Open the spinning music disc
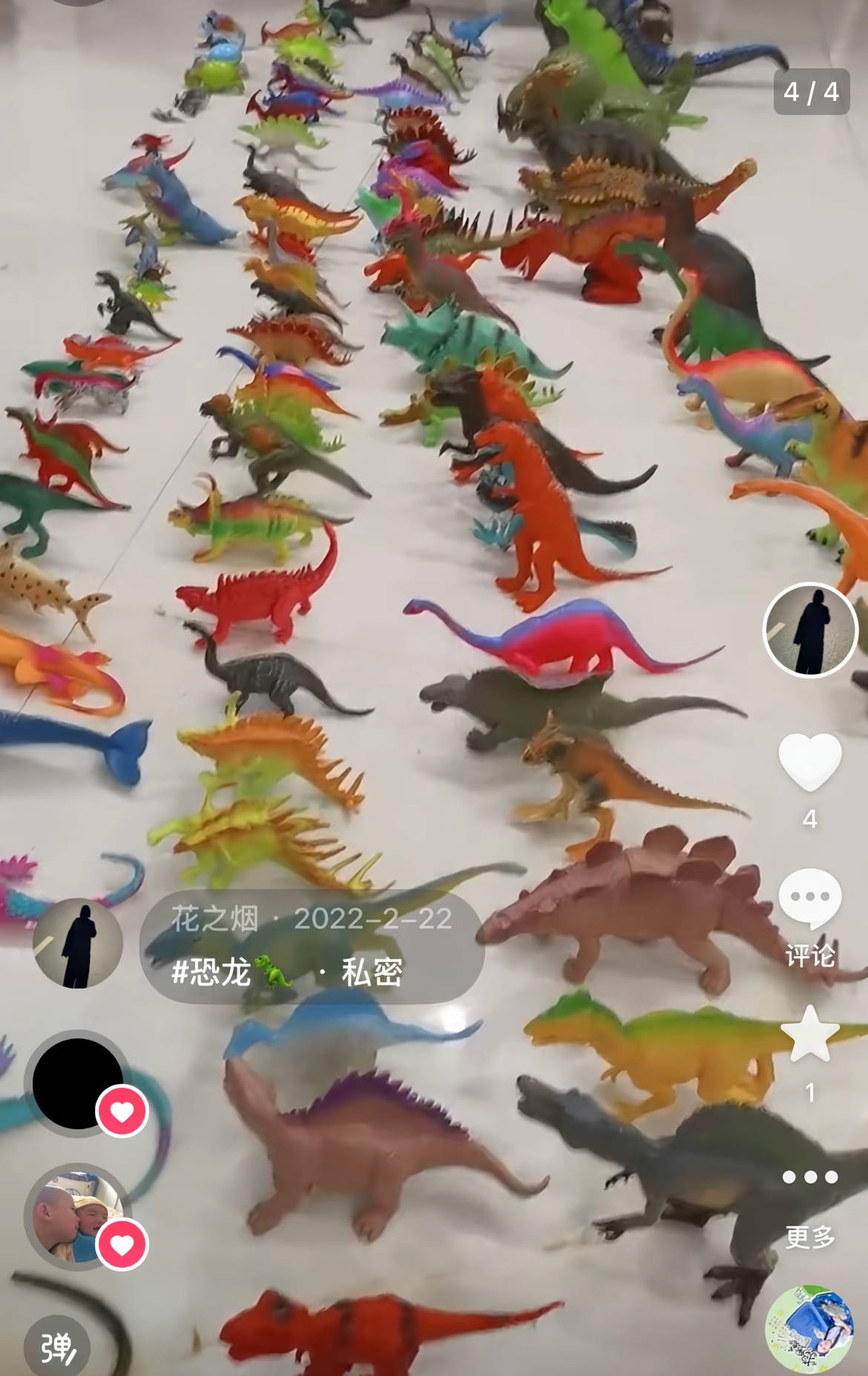The height and width of the screenshot is (1376, 868). point(809,1329)
